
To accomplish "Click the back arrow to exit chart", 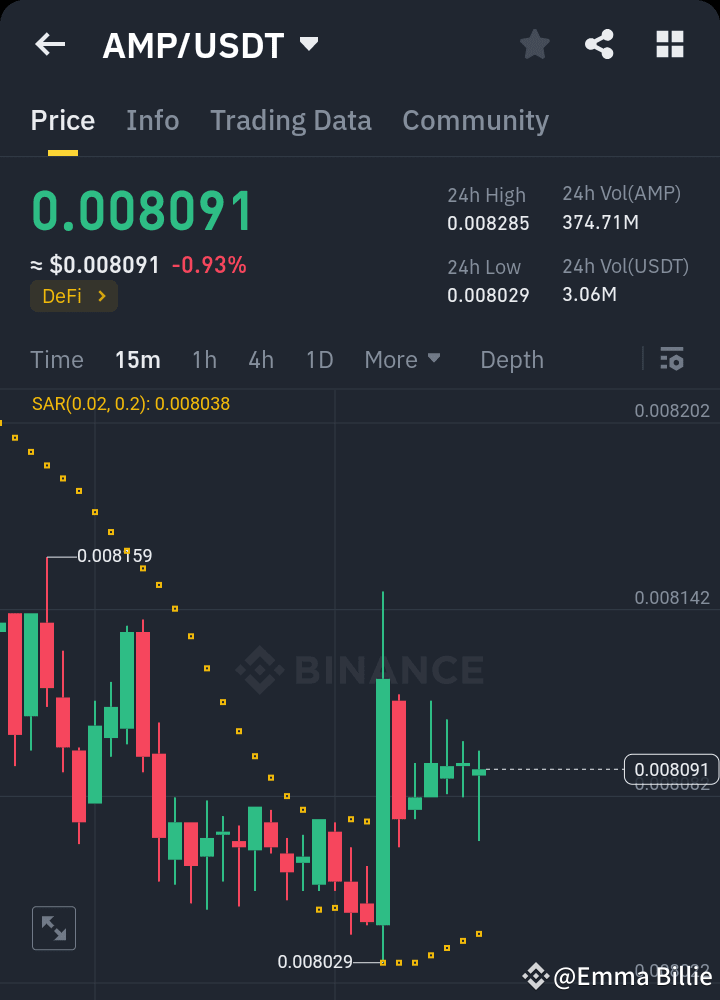I will coord(49,44).
